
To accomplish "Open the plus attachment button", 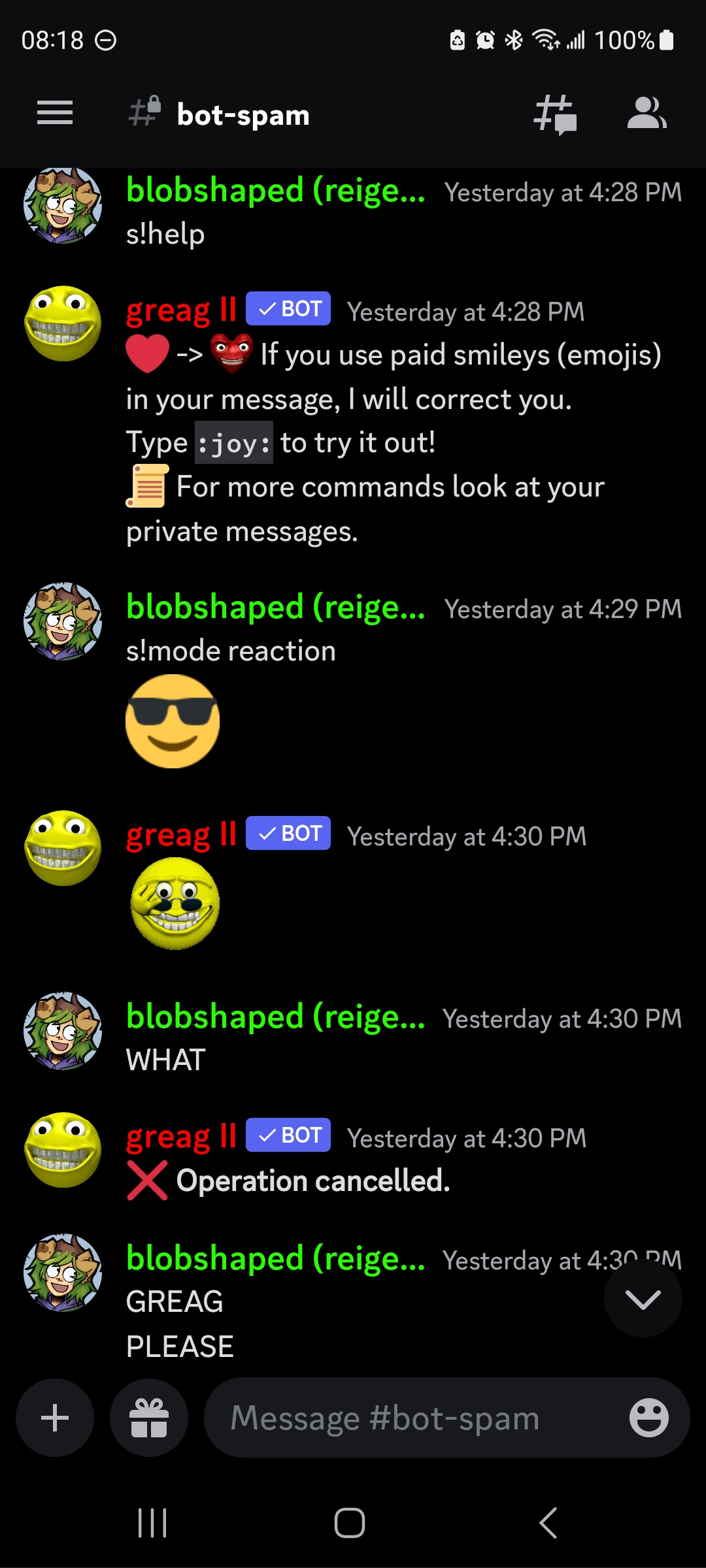I will [x=55, y=1418].
